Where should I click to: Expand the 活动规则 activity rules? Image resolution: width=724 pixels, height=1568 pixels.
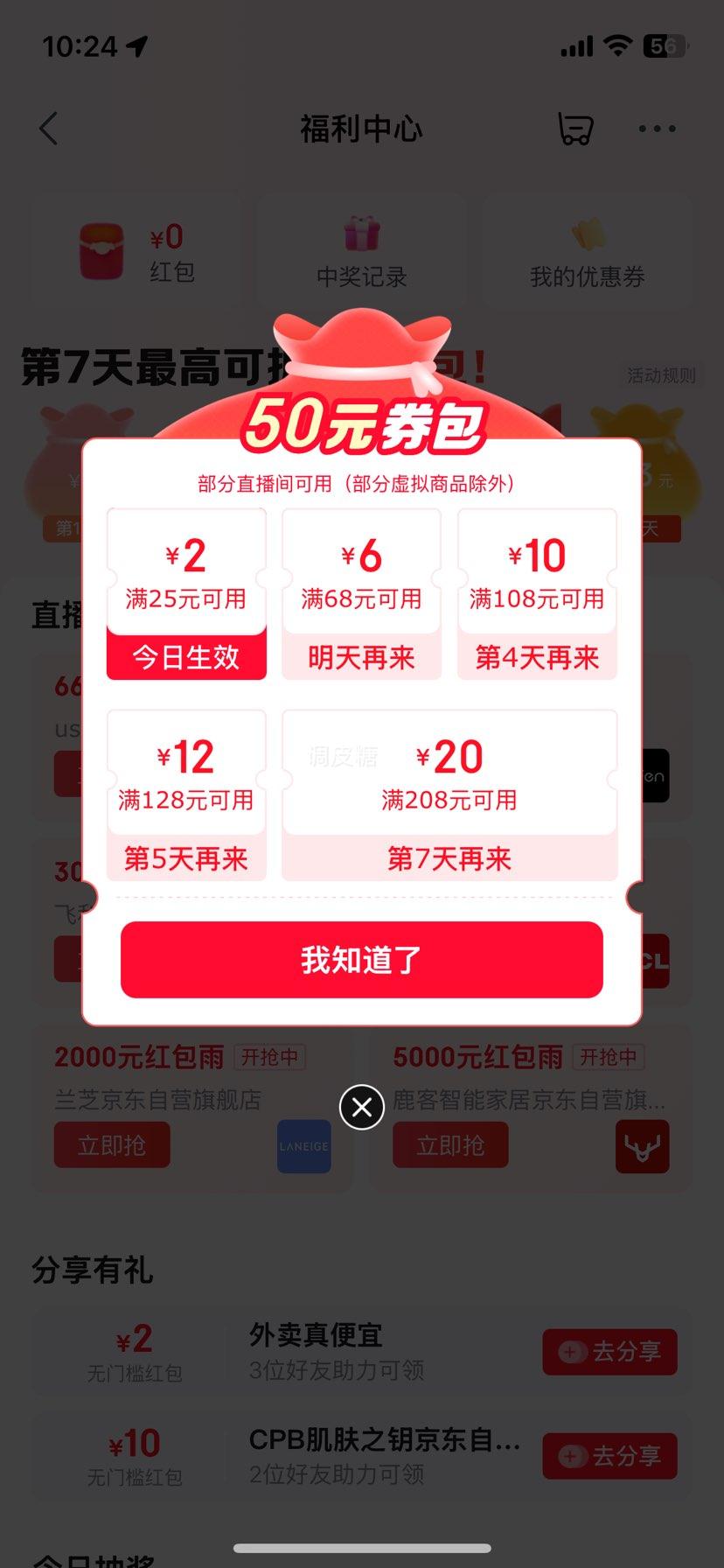pyautogui.click(x=661, y=374)
